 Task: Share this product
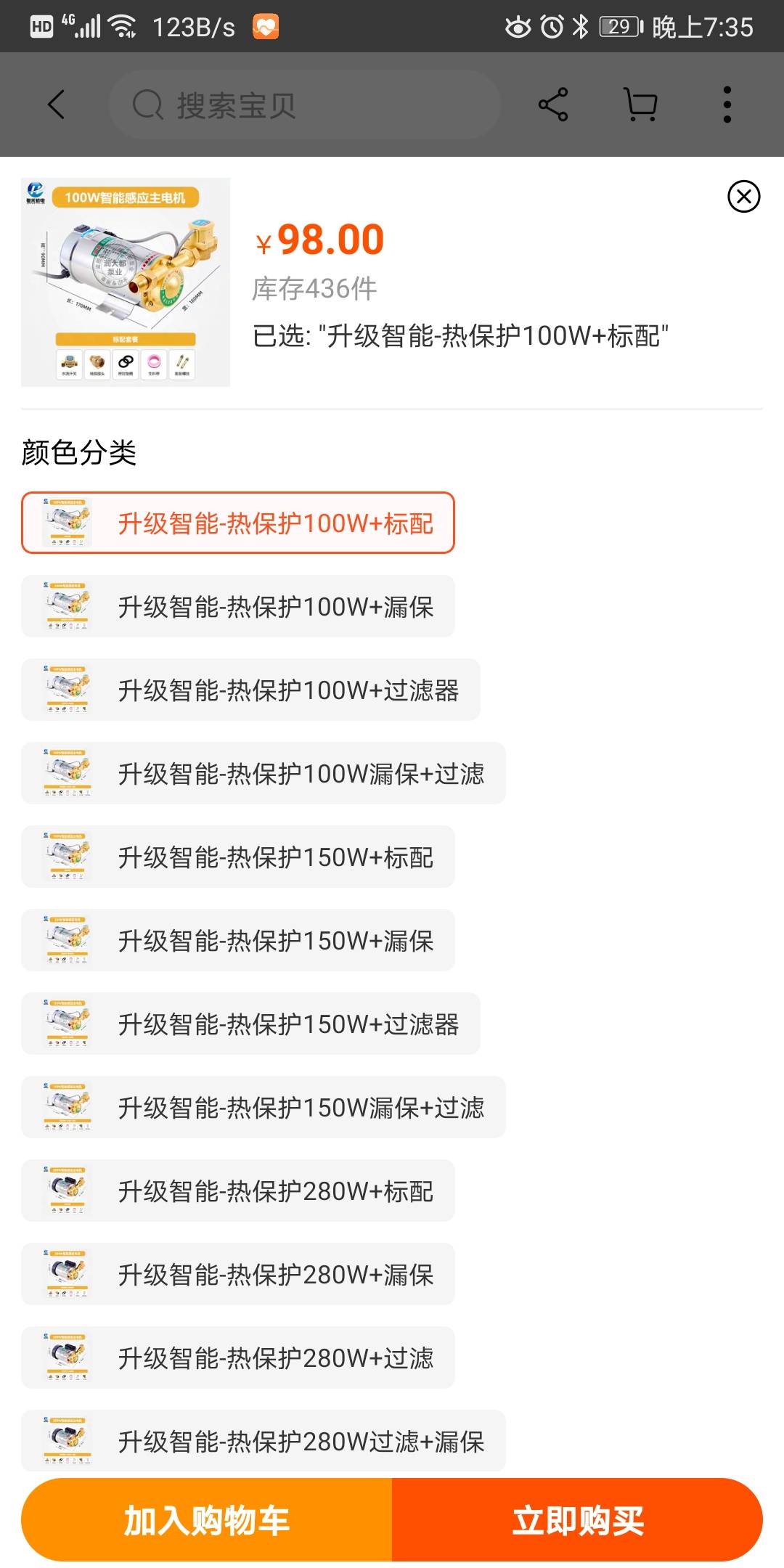point(553,105)
